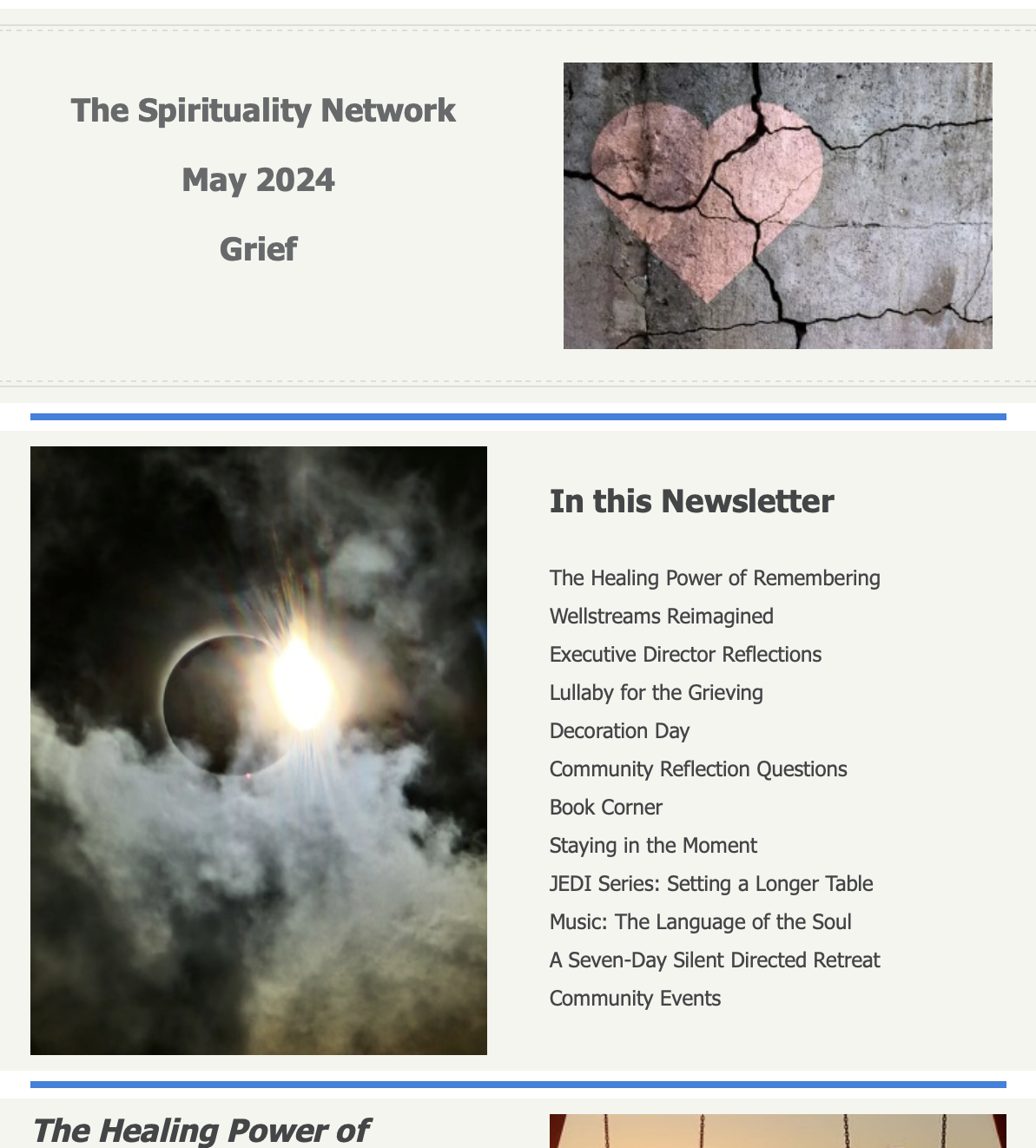Jump to Community Events
Viewport: 1036px width, 1148px height.
point(635,999)
